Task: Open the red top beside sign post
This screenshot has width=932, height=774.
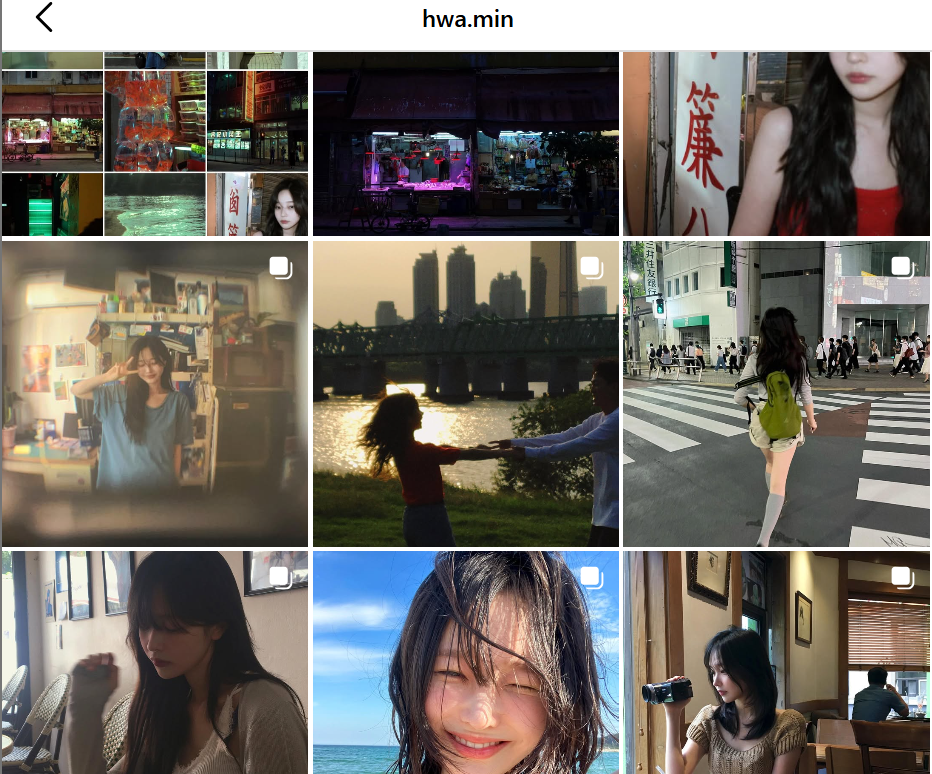Action: pos(776,144)
